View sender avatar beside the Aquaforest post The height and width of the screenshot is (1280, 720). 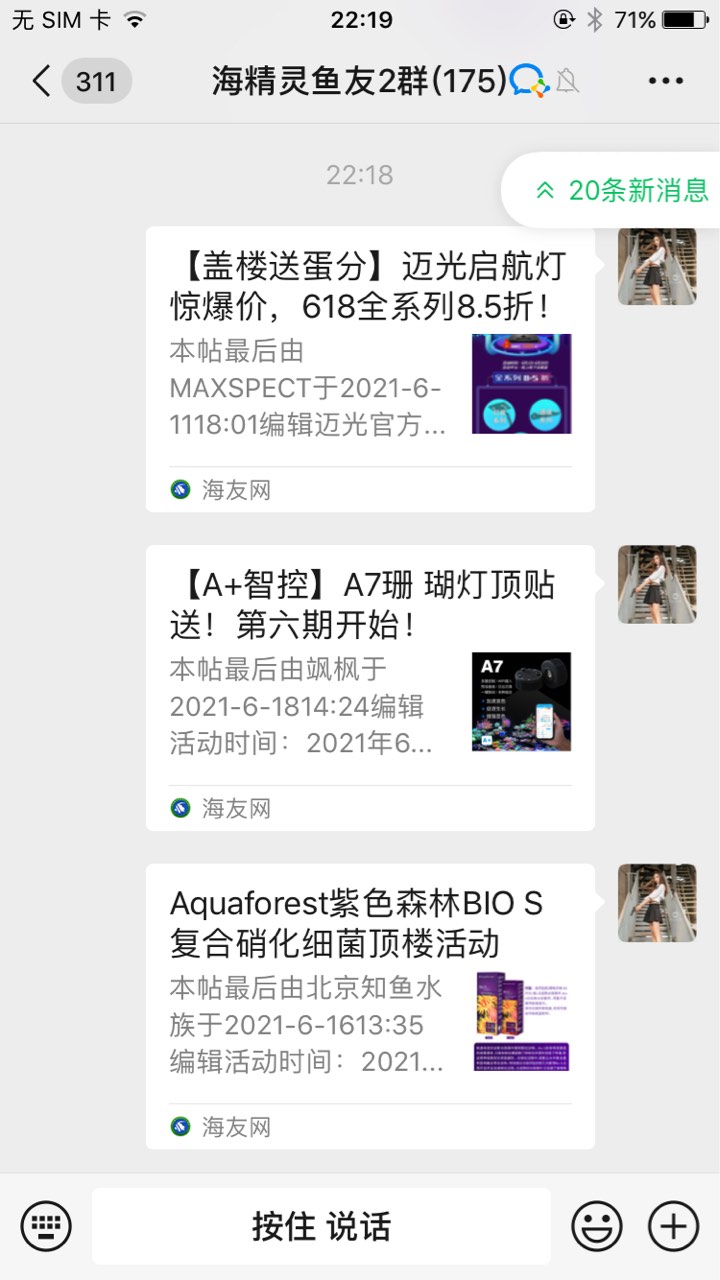pos(657,903)
